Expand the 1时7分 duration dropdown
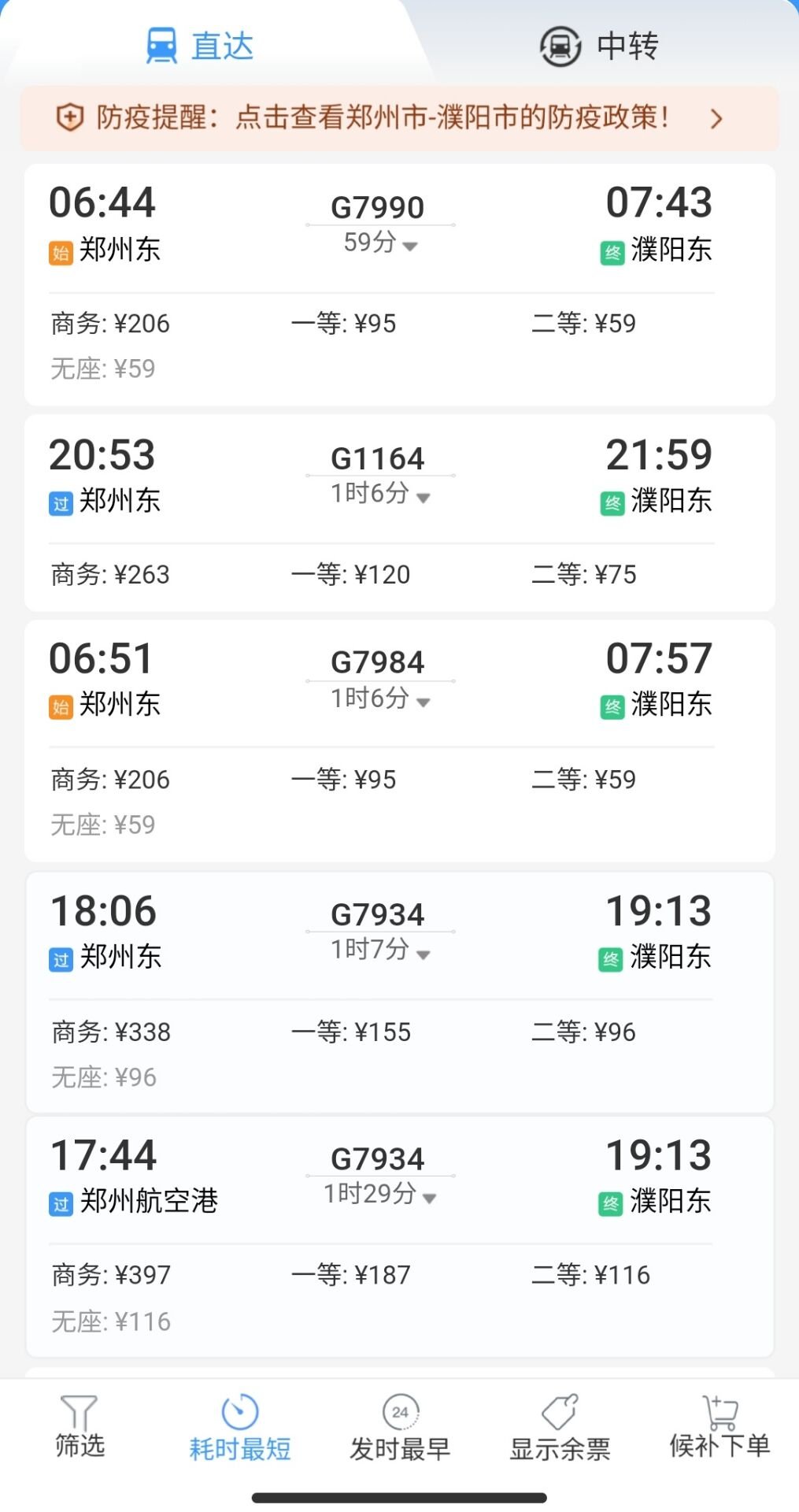The width and height of the screenshot is (799, 1512). [x=381, y=951]
